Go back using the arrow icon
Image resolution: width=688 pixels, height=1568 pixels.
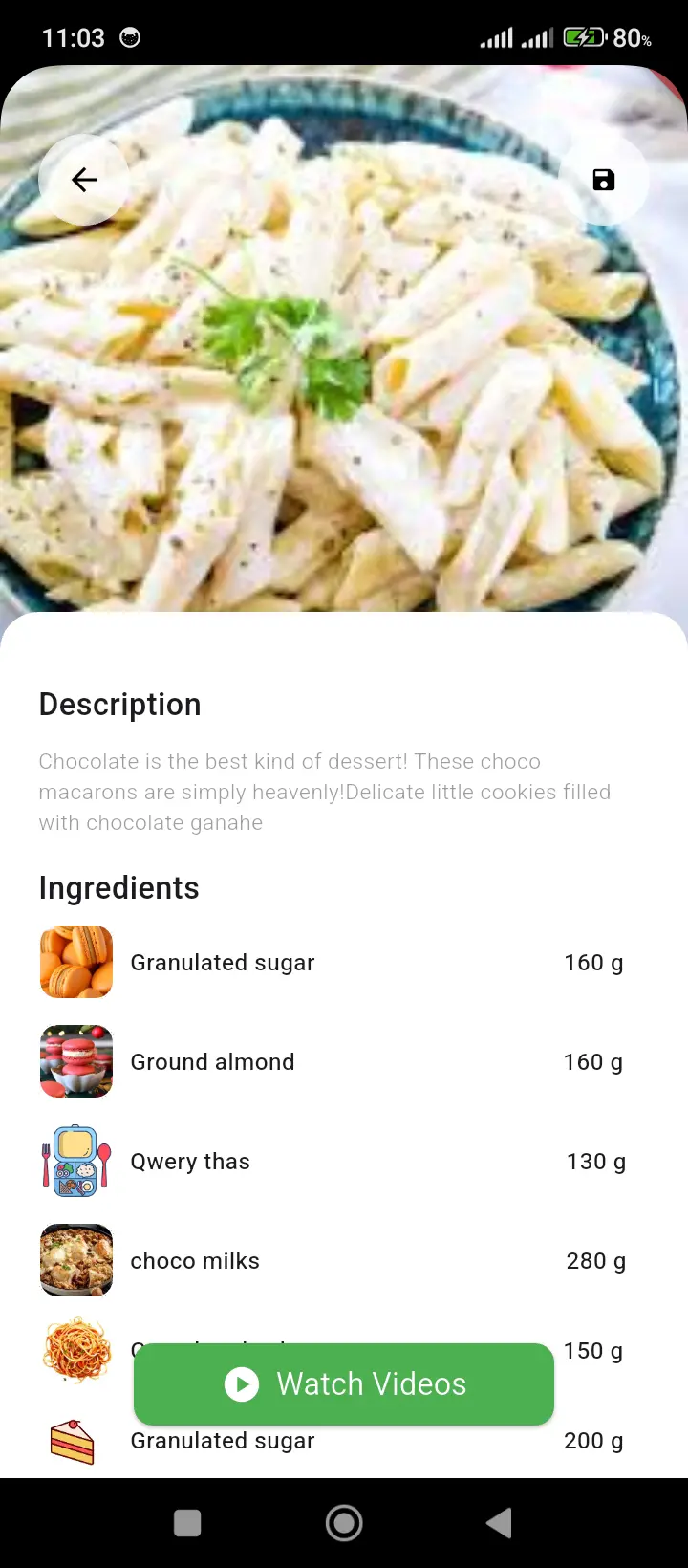point(84,180)
